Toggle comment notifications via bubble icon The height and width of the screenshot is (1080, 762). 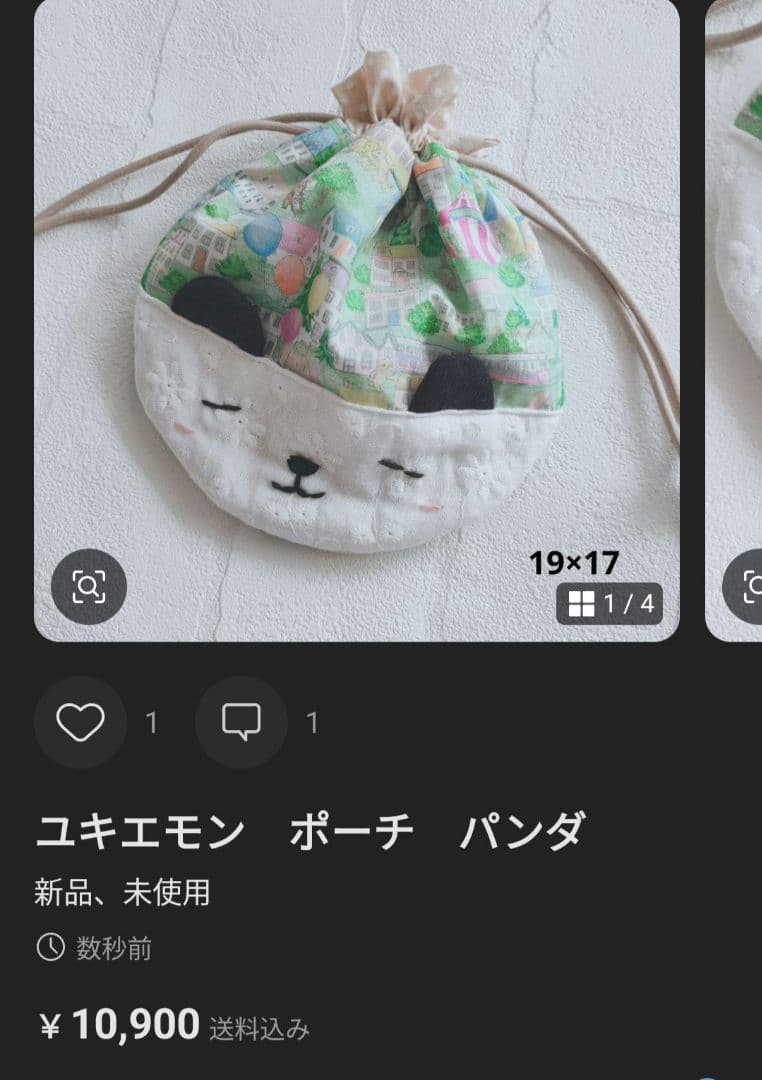point(239,723)
